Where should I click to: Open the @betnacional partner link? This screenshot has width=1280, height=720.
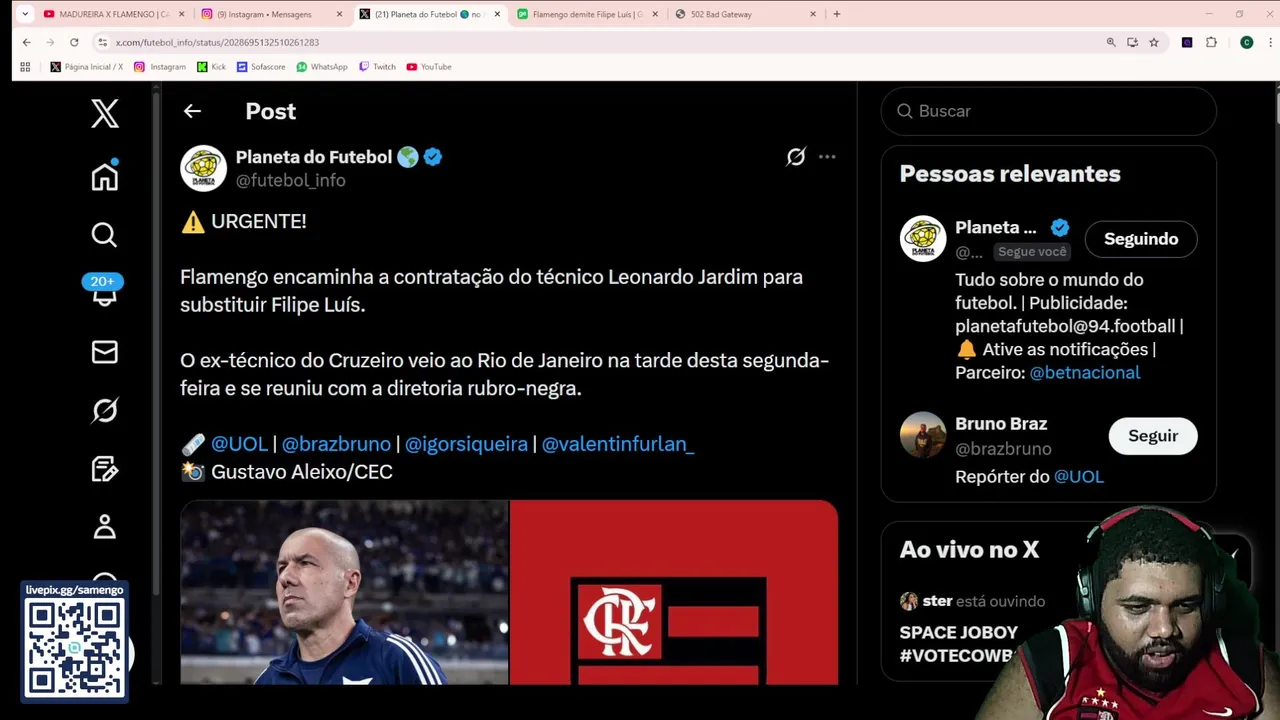[1084, 372]
